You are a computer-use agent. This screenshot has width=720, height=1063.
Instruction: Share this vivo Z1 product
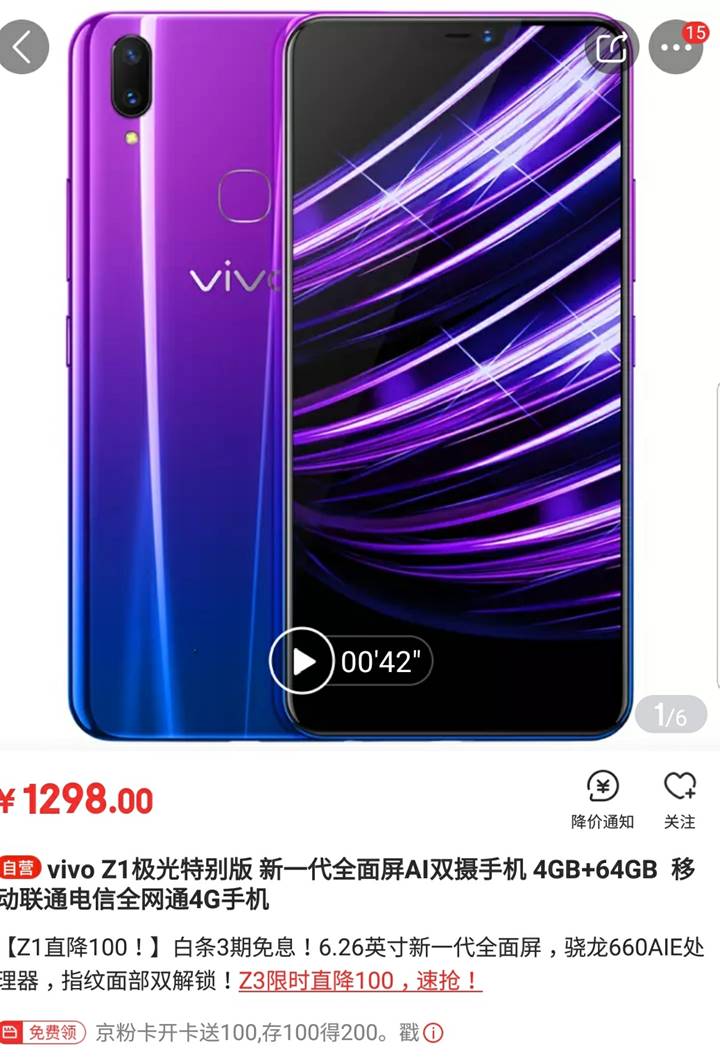pos(612,46)
